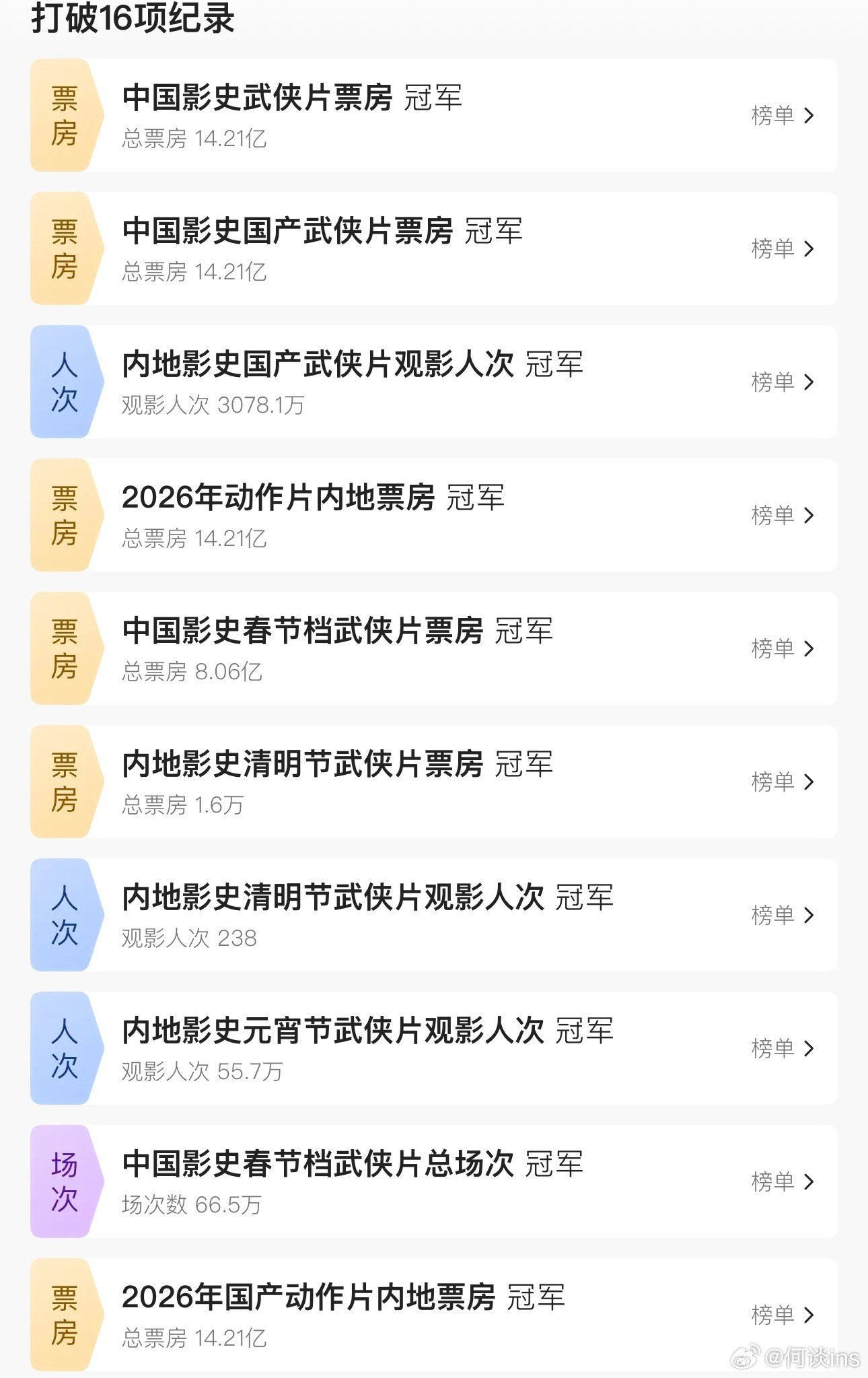Select the 票房 badge on 中国影史武侠片票房 row
The width and height of the screenshot is (868, 1378).
pos(65,114)
